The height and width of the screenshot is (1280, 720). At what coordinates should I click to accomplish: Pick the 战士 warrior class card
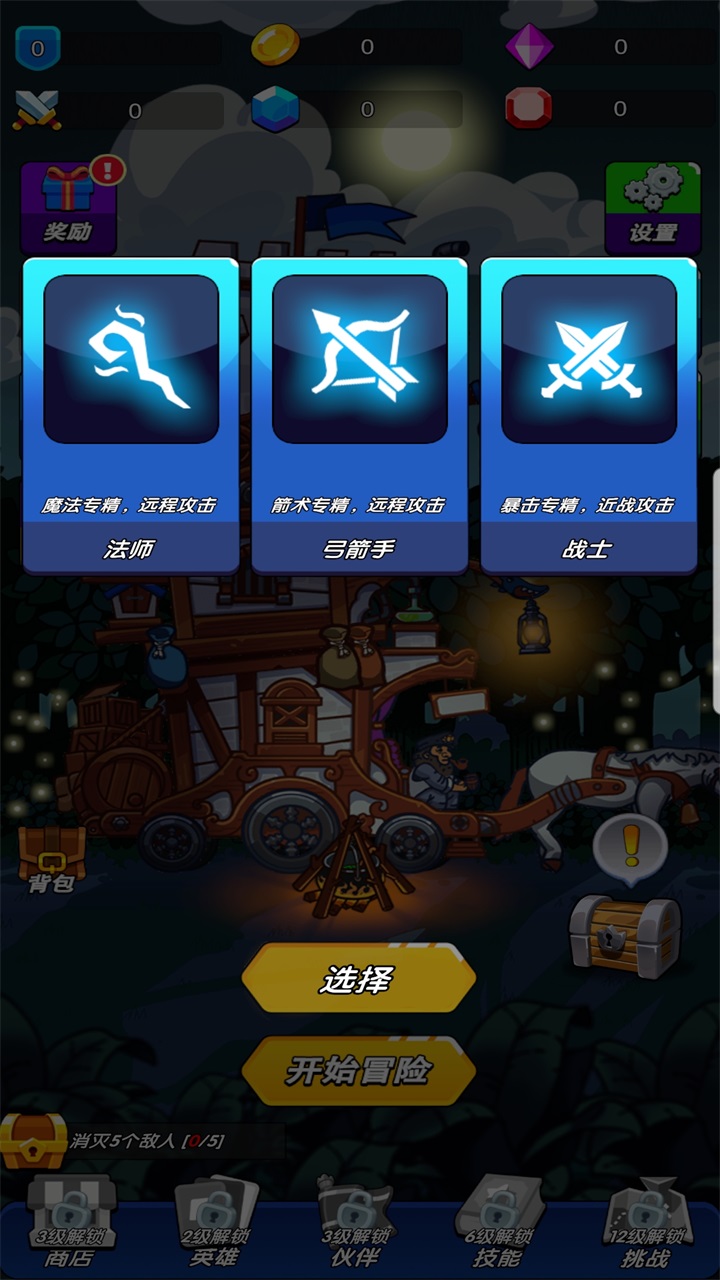tap(588, 415)
